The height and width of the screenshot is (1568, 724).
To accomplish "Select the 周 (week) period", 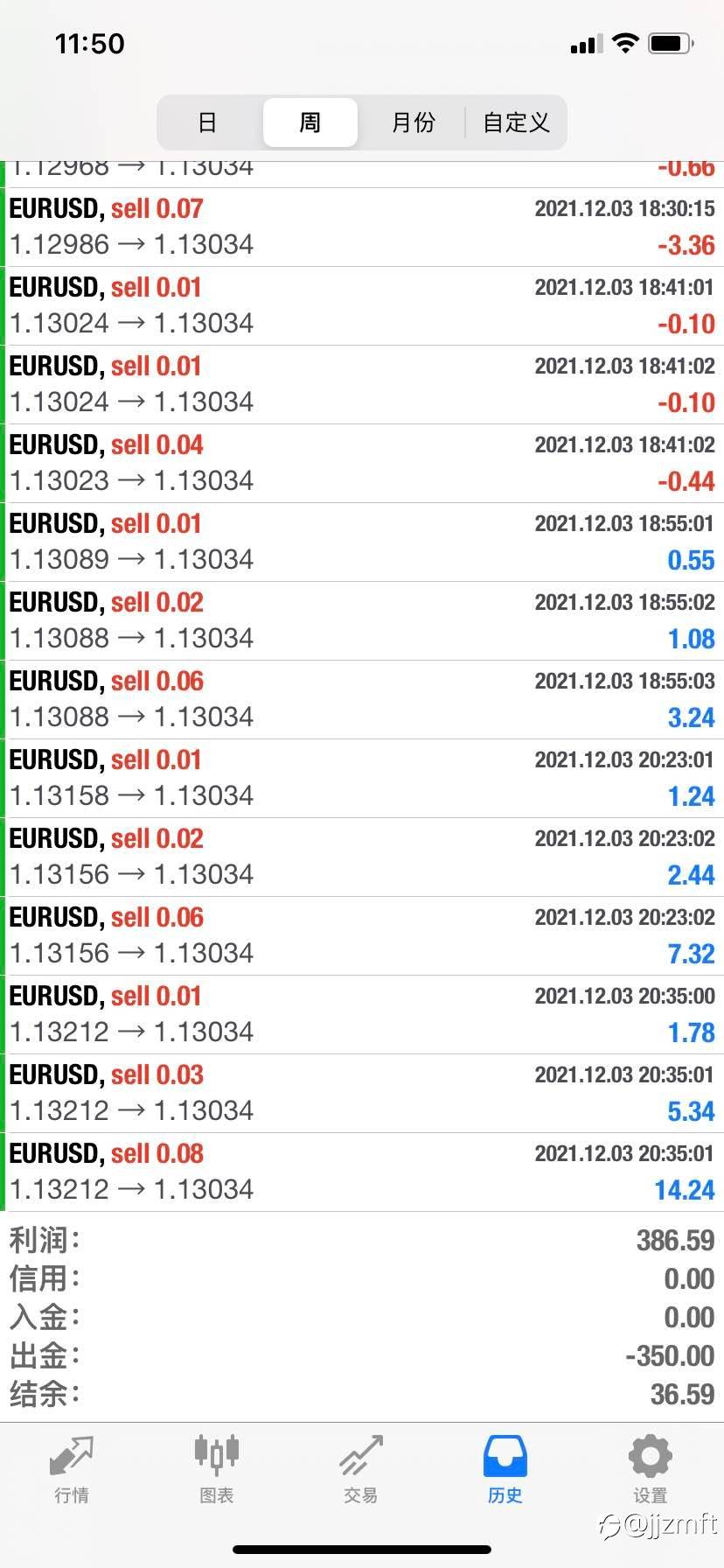I will 310,122.
